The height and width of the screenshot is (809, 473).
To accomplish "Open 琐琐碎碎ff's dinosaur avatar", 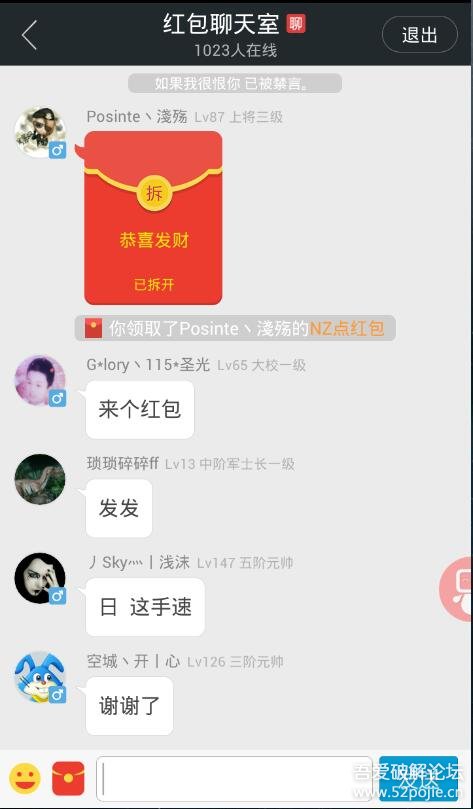I will coord(40,479).
